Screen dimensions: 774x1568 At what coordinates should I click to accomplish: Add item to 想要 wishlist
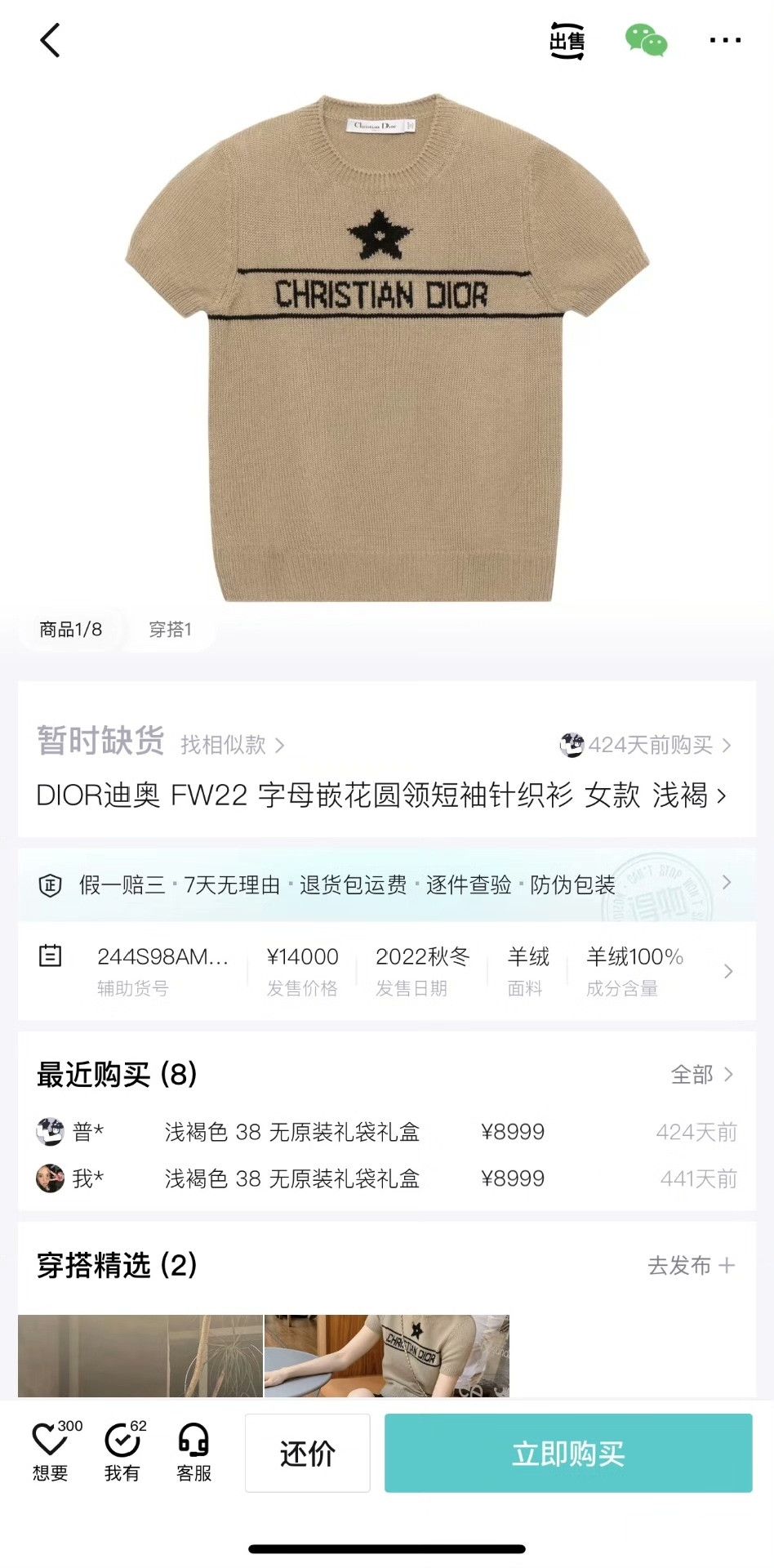coord(51,1451)
